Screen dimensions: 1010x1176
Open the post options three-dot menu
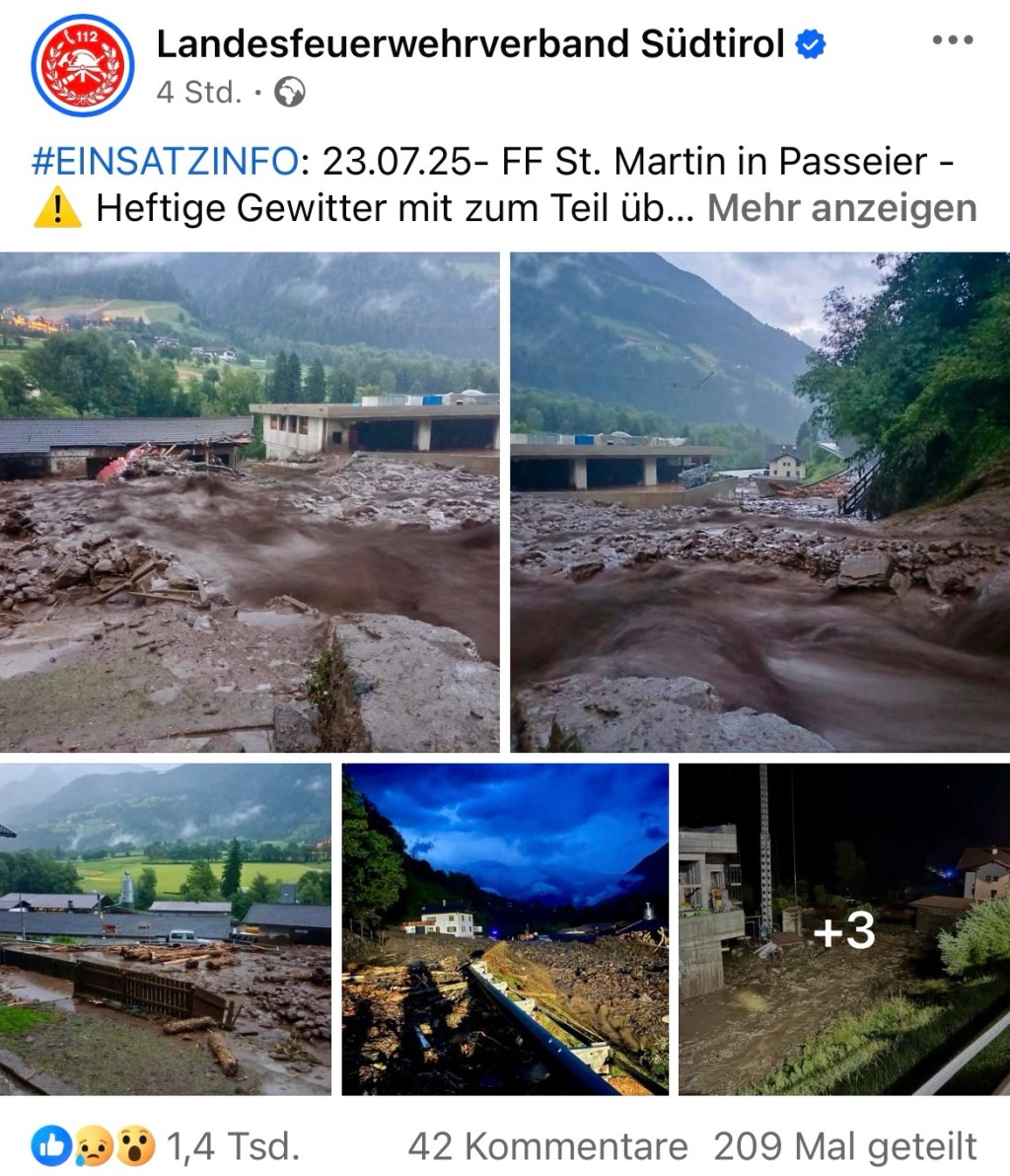tap(953, 39)
